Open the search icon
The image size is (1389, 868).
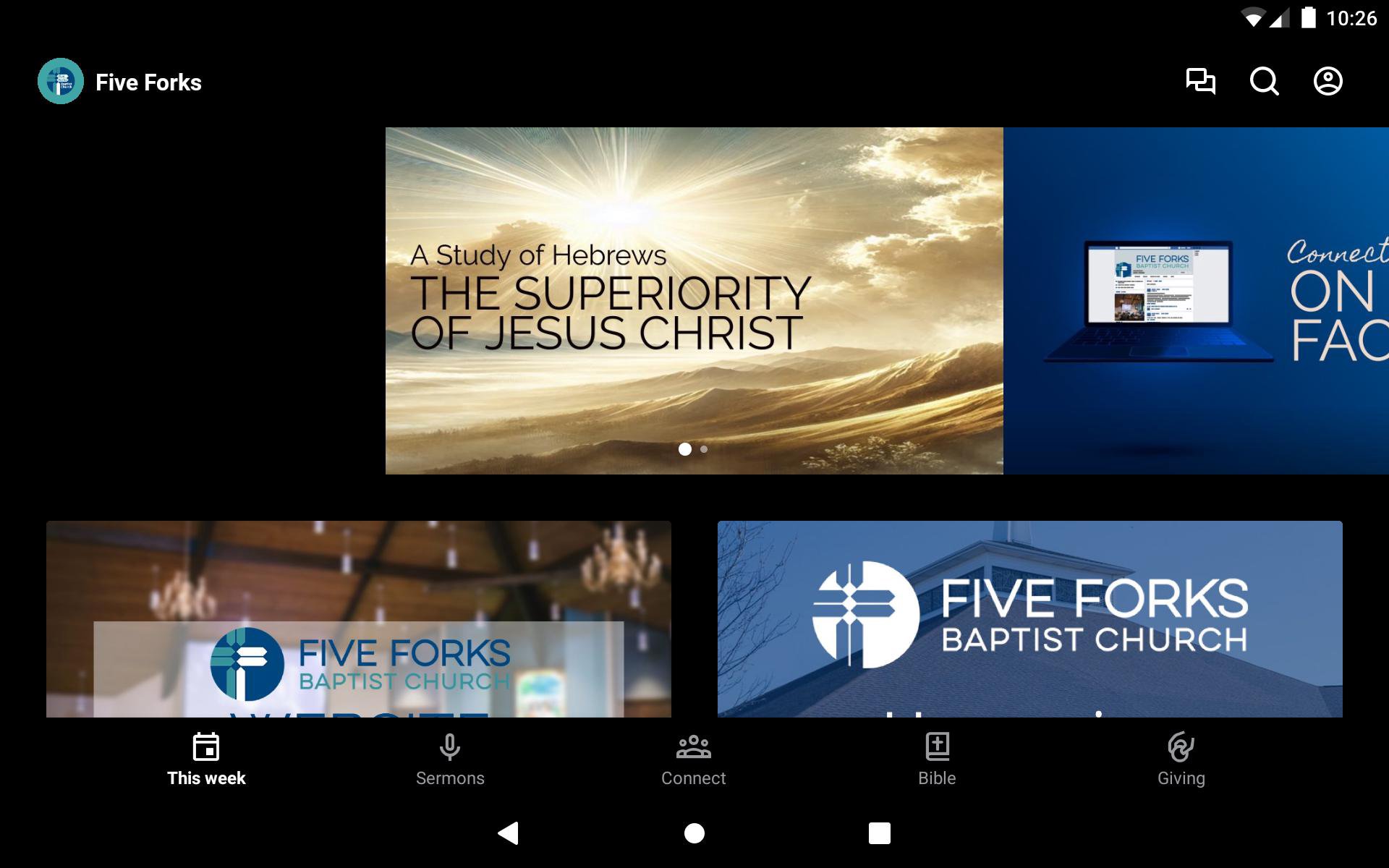[x=1264, y=81]
